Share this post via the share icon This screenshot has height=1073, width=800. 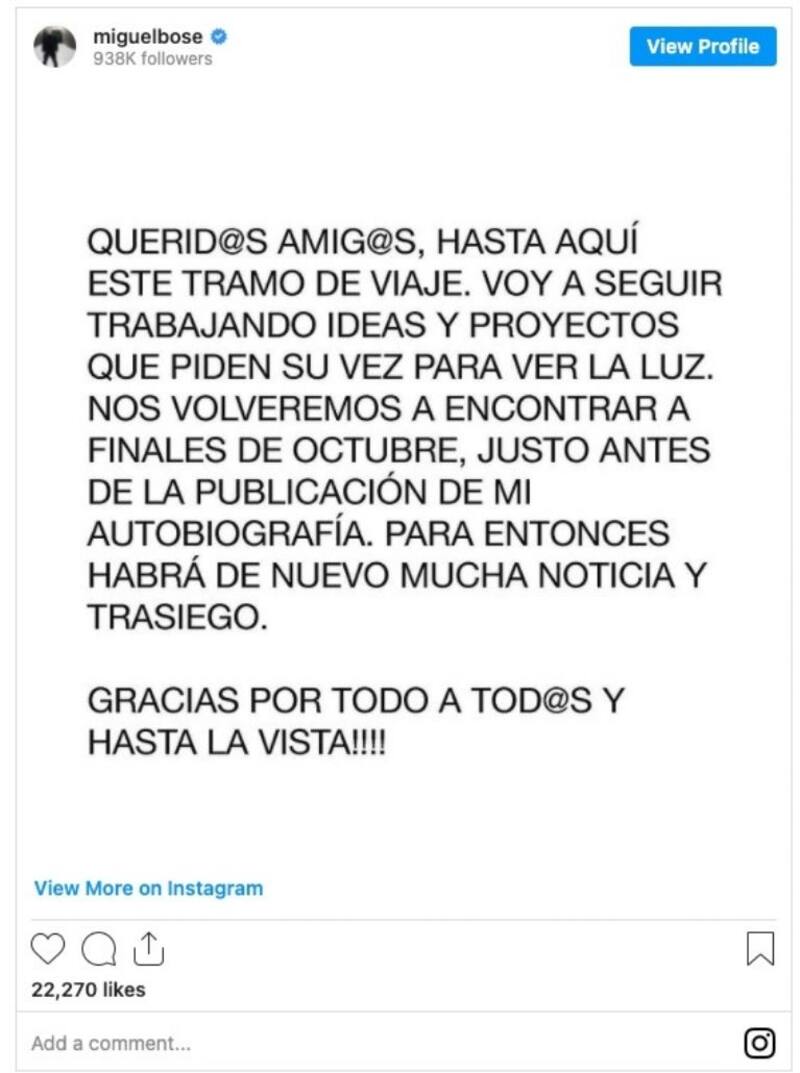point(148,948)
